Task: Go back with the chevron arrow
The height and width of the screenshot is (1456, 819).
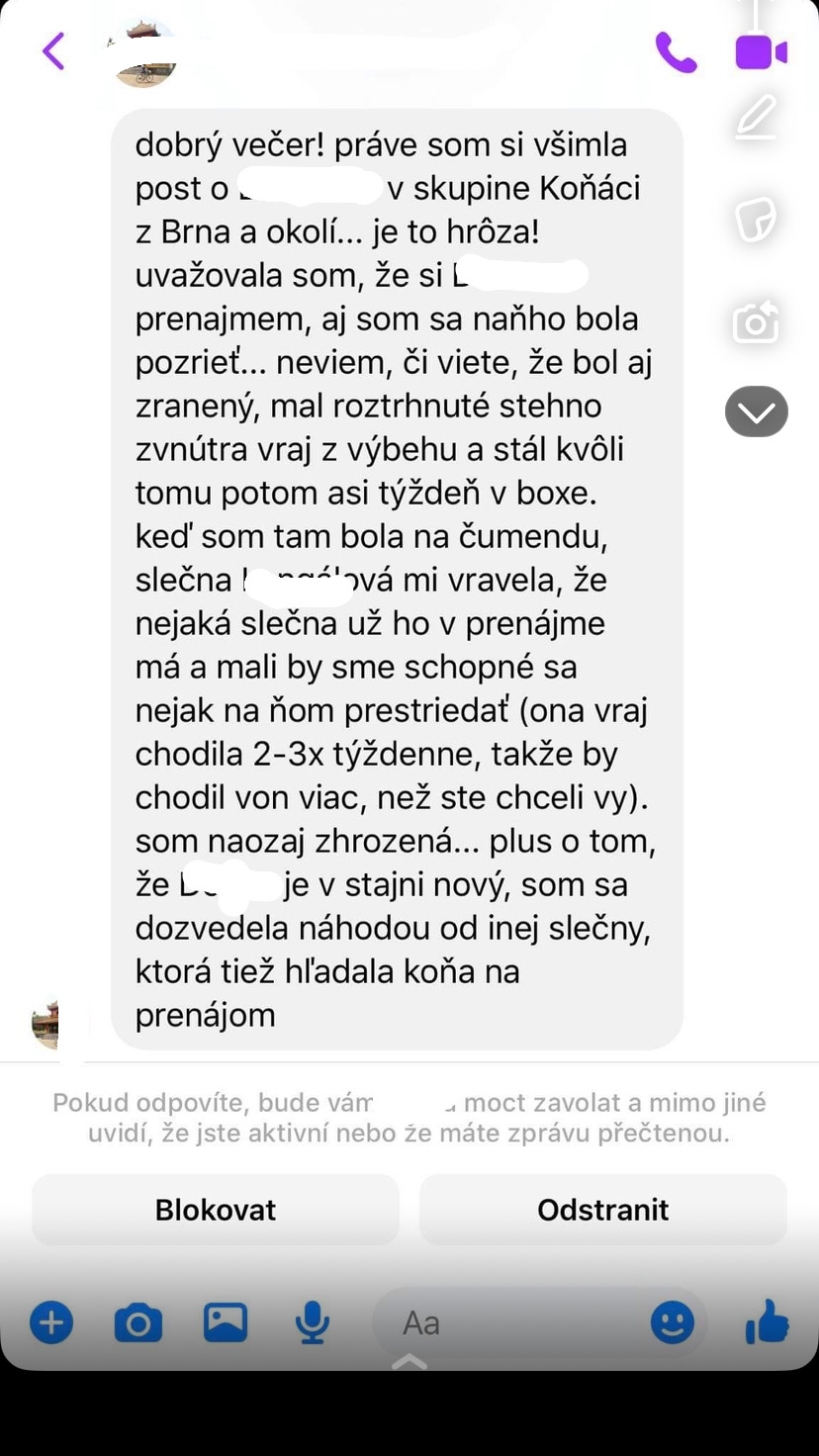Action: [53, 51]
